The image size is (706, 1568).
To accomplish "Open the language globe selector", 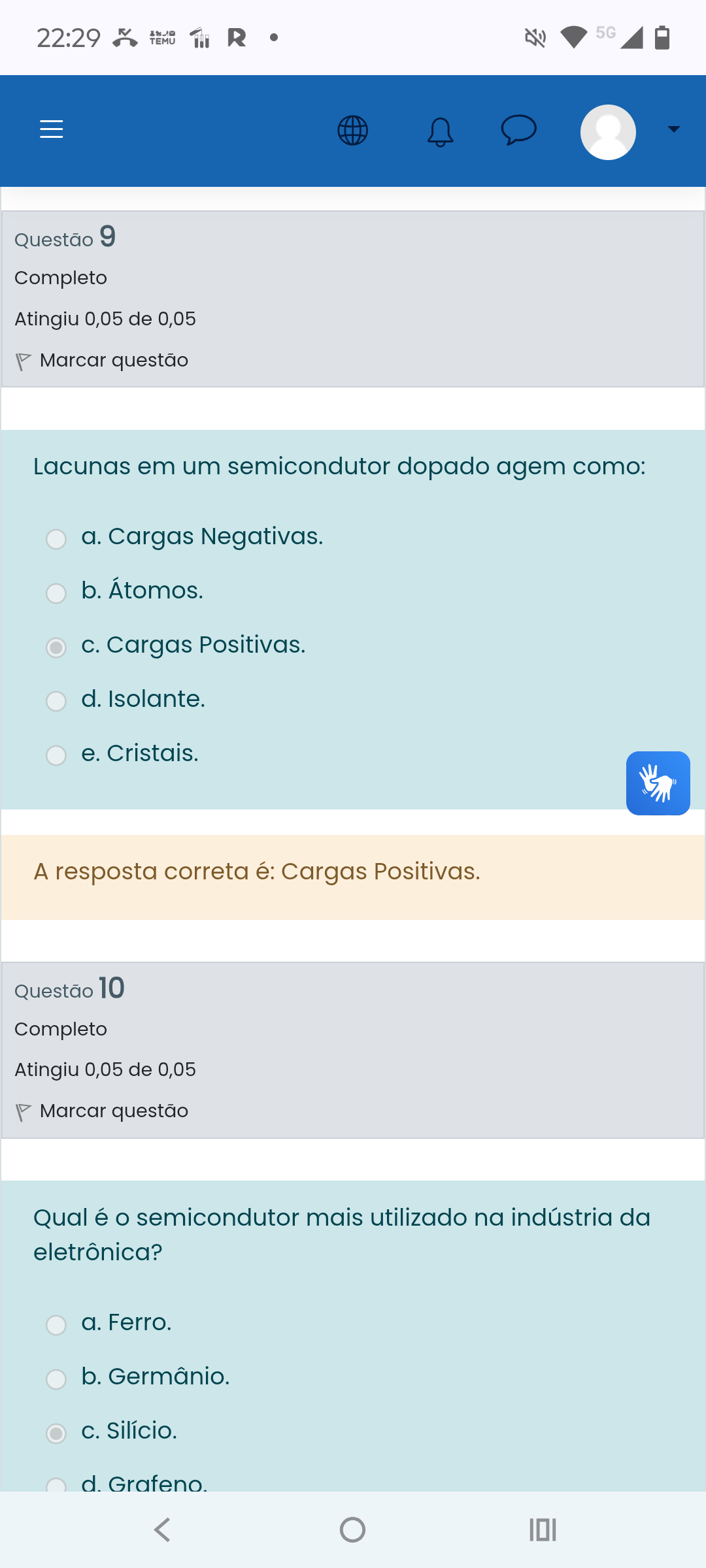I will tap(352, 131).
